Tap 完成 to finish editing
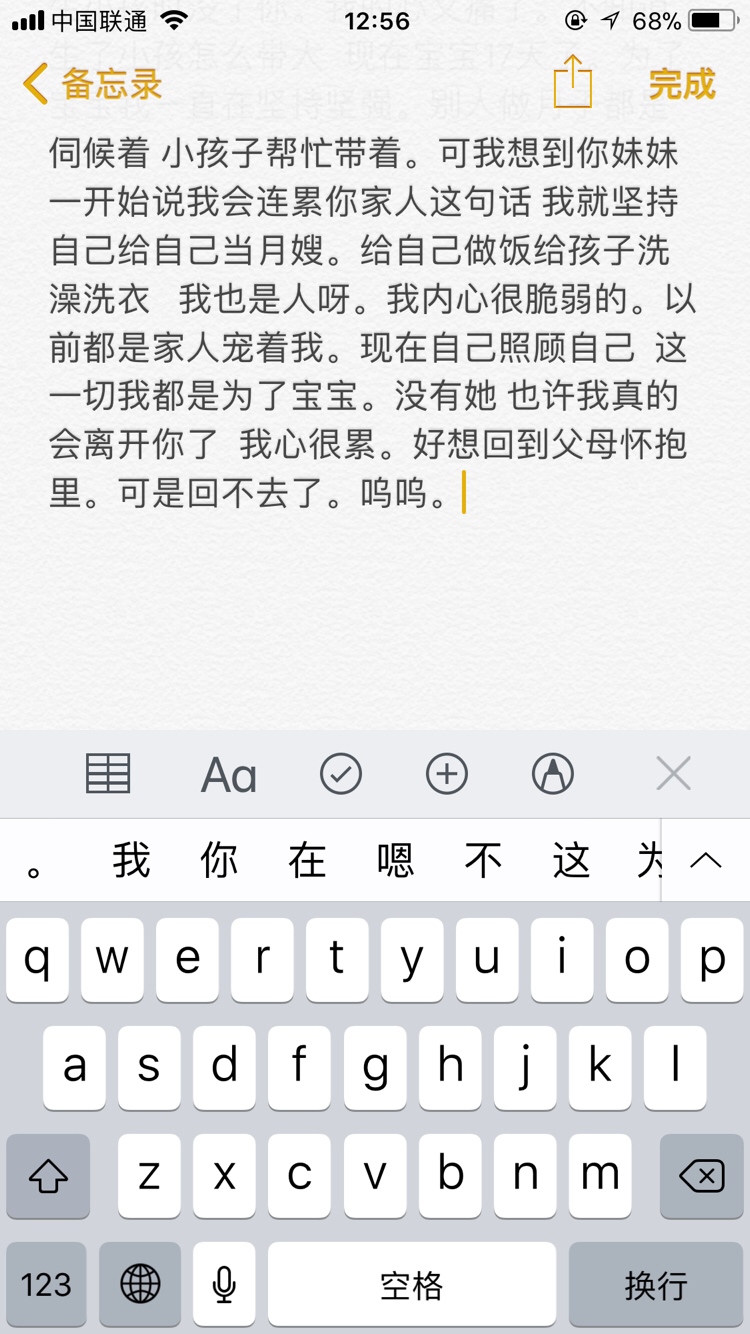This screenshot has width=750, height=1334. tap(682, 84)
